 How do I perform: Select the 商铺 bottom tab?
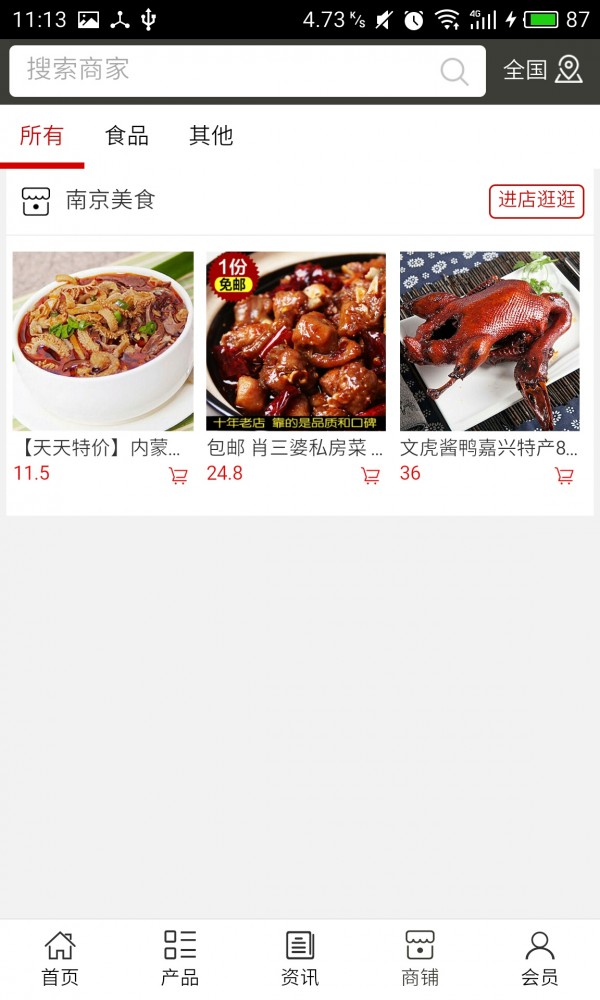pyautogui.click(x=420, y=958)
